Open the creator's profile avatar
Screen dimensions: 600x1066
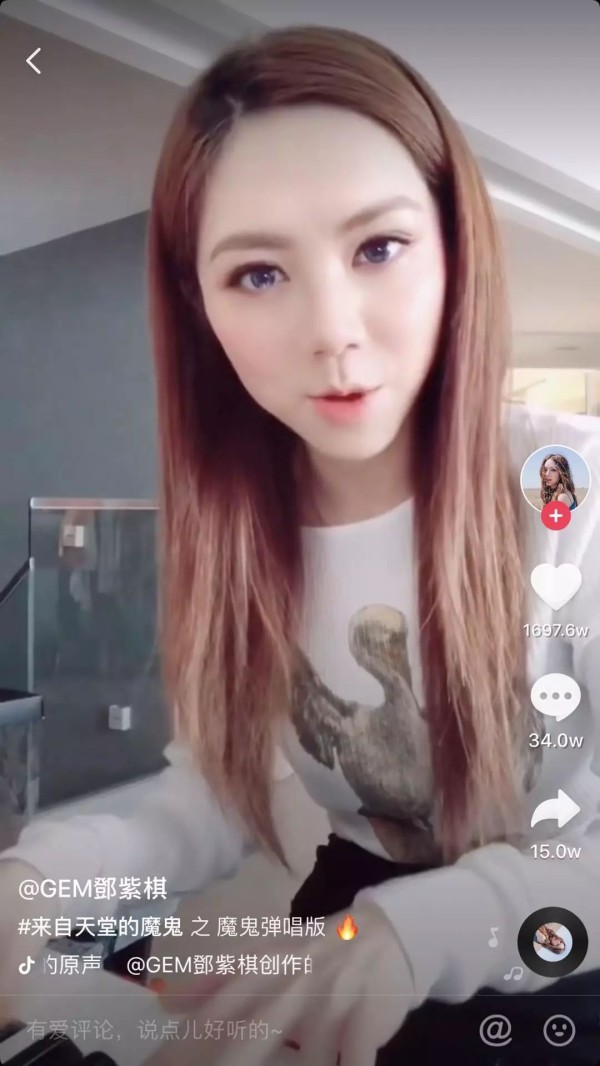pyautogui.click(x=555, y=479)
